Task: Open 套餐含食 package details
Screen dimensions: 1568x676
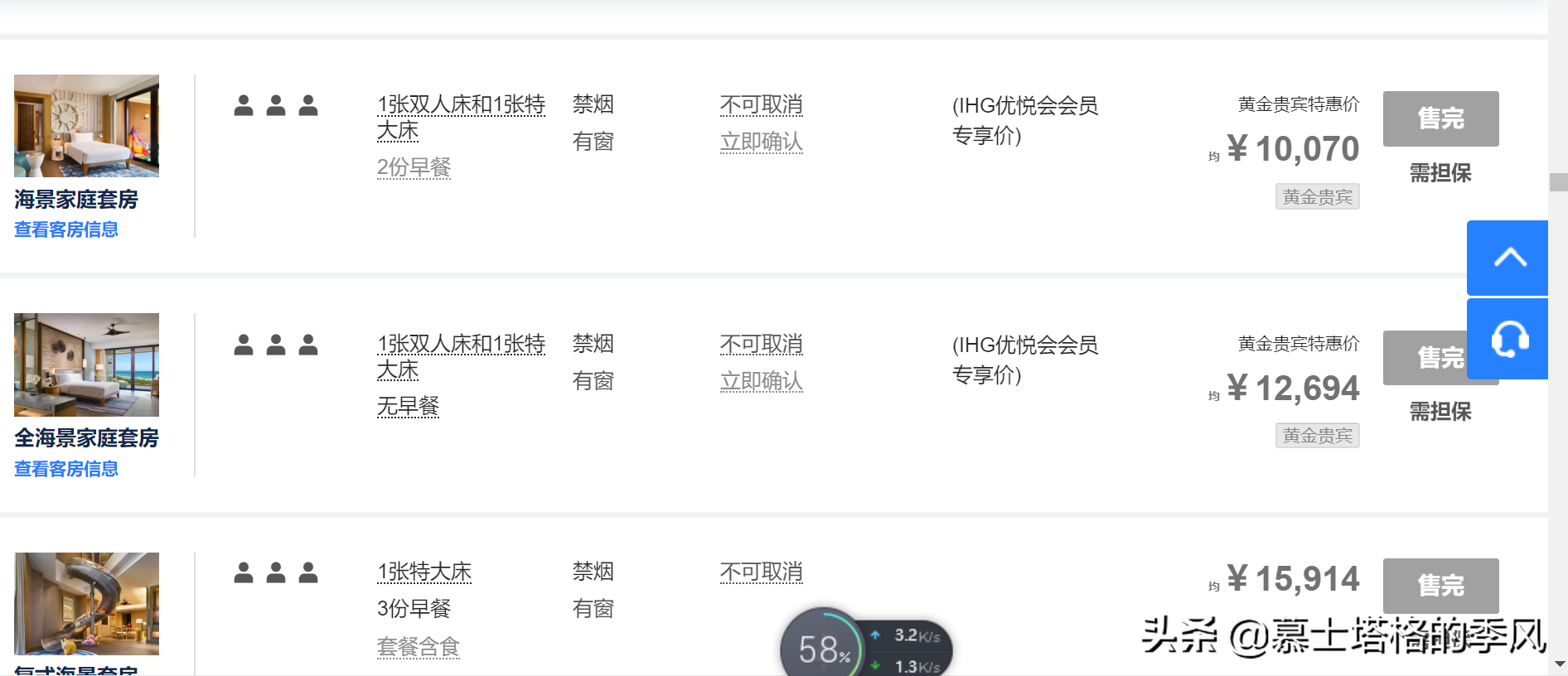Action: [418, 647]
